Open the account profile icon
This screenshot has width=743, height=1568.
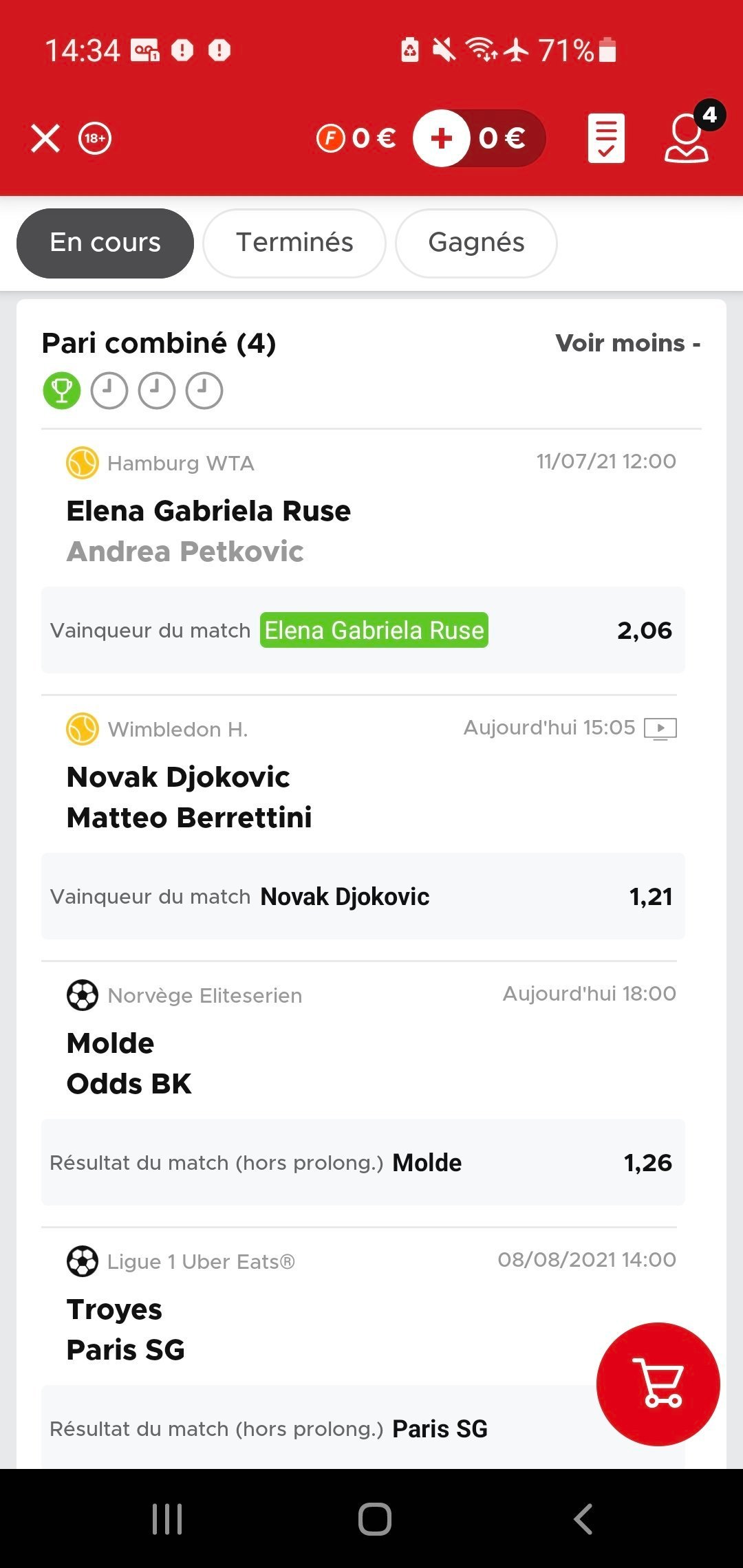pos(687,138)
